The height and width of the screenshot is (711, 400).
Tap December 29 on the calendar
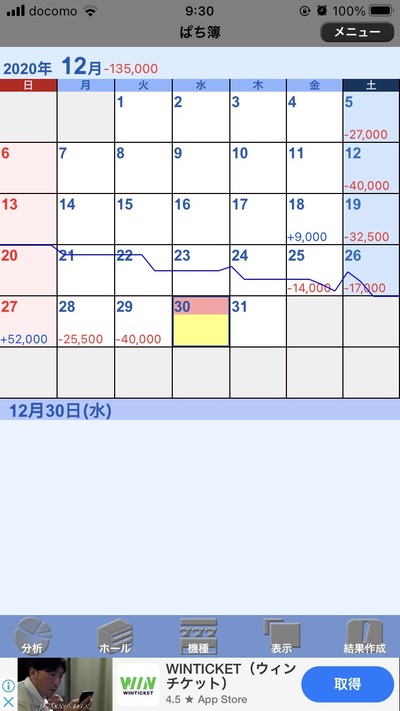tap(143, 322)
